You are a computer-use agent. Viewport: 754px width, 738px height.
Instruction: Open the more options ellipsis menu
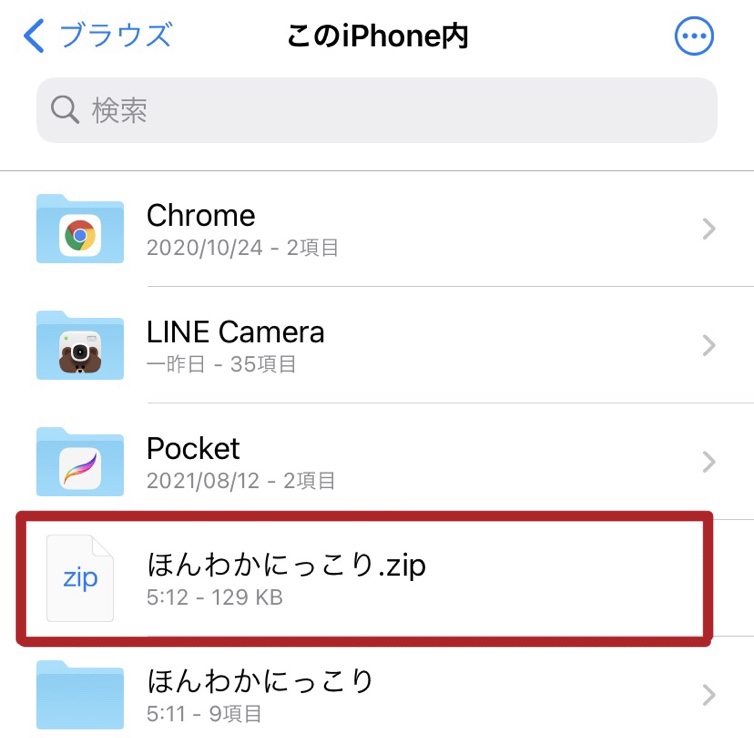tap(695, 38)
